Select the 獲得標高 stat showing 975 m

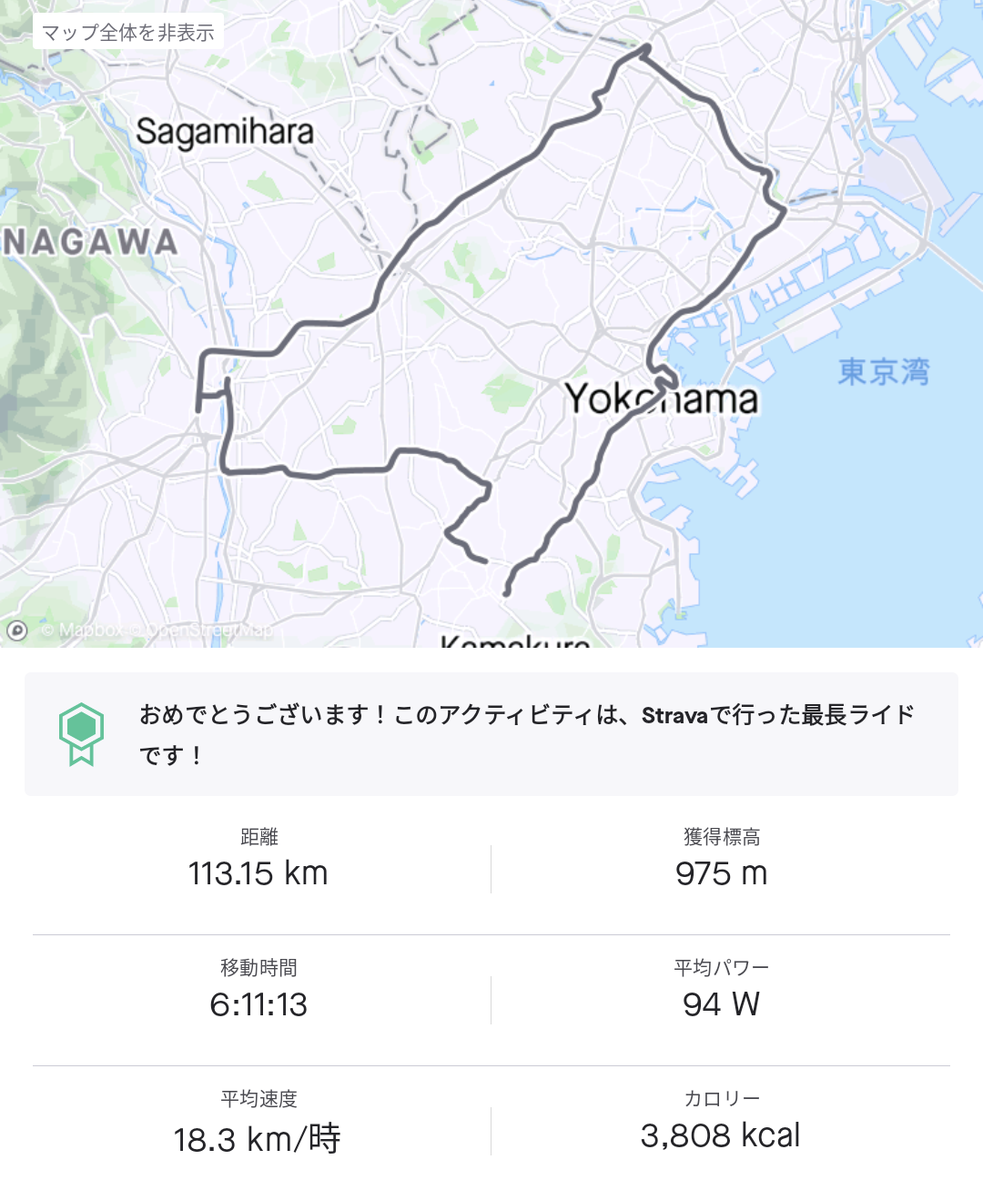click(719, 872)
